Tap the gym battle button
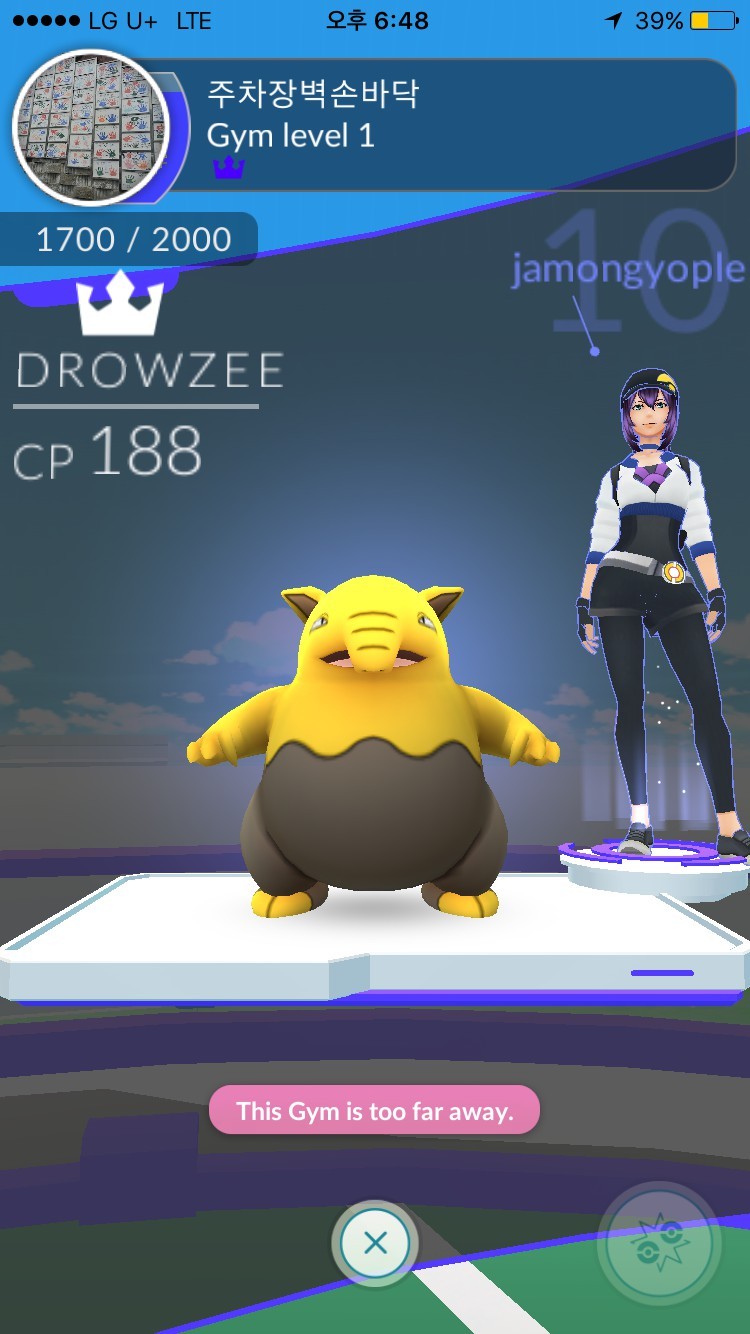 (x=660, y=1245)
